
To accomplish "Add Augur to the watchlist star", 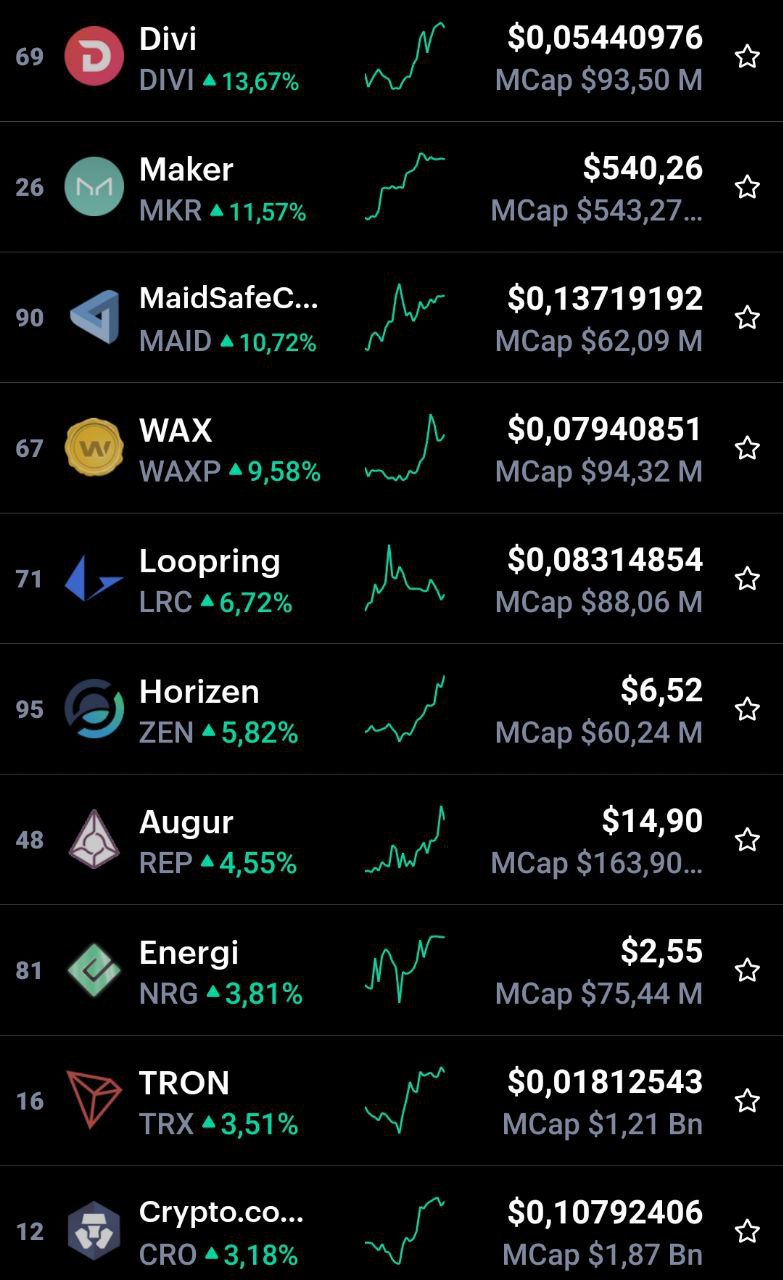I will pos(747,840).
